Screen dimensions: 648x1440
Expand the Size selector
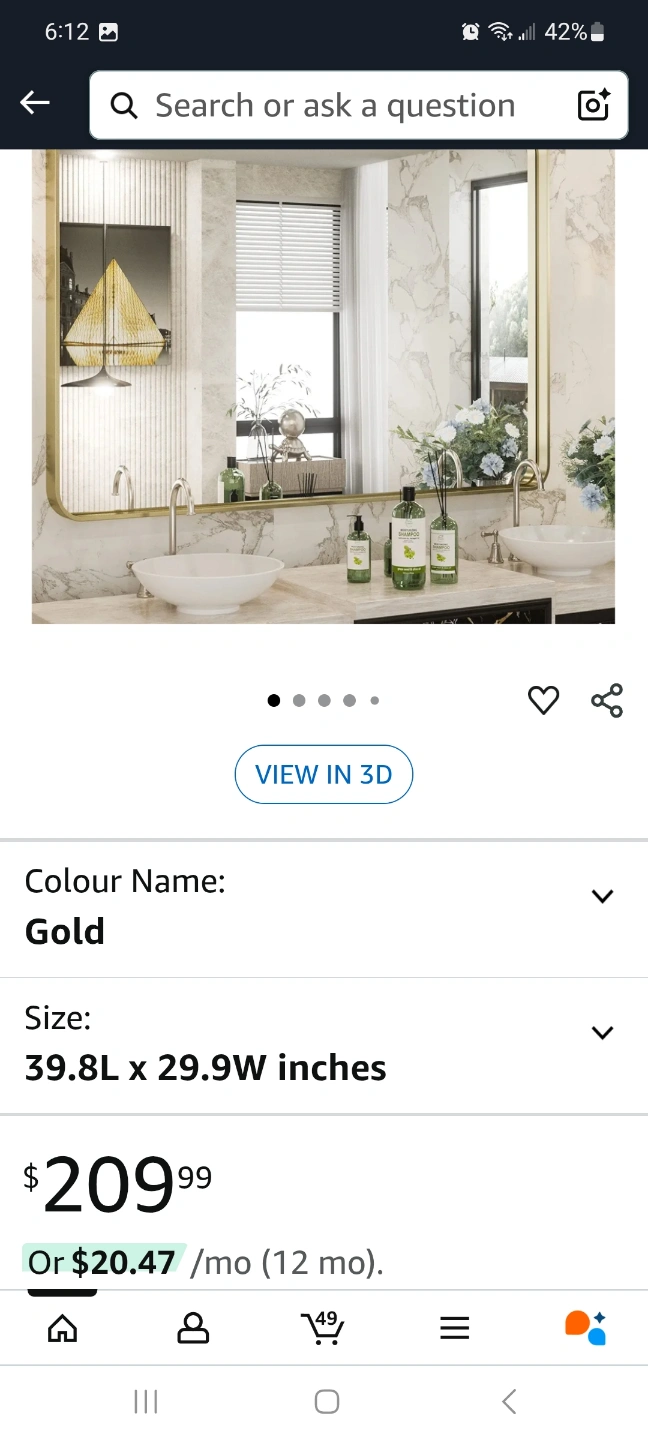click(324, 1045)
